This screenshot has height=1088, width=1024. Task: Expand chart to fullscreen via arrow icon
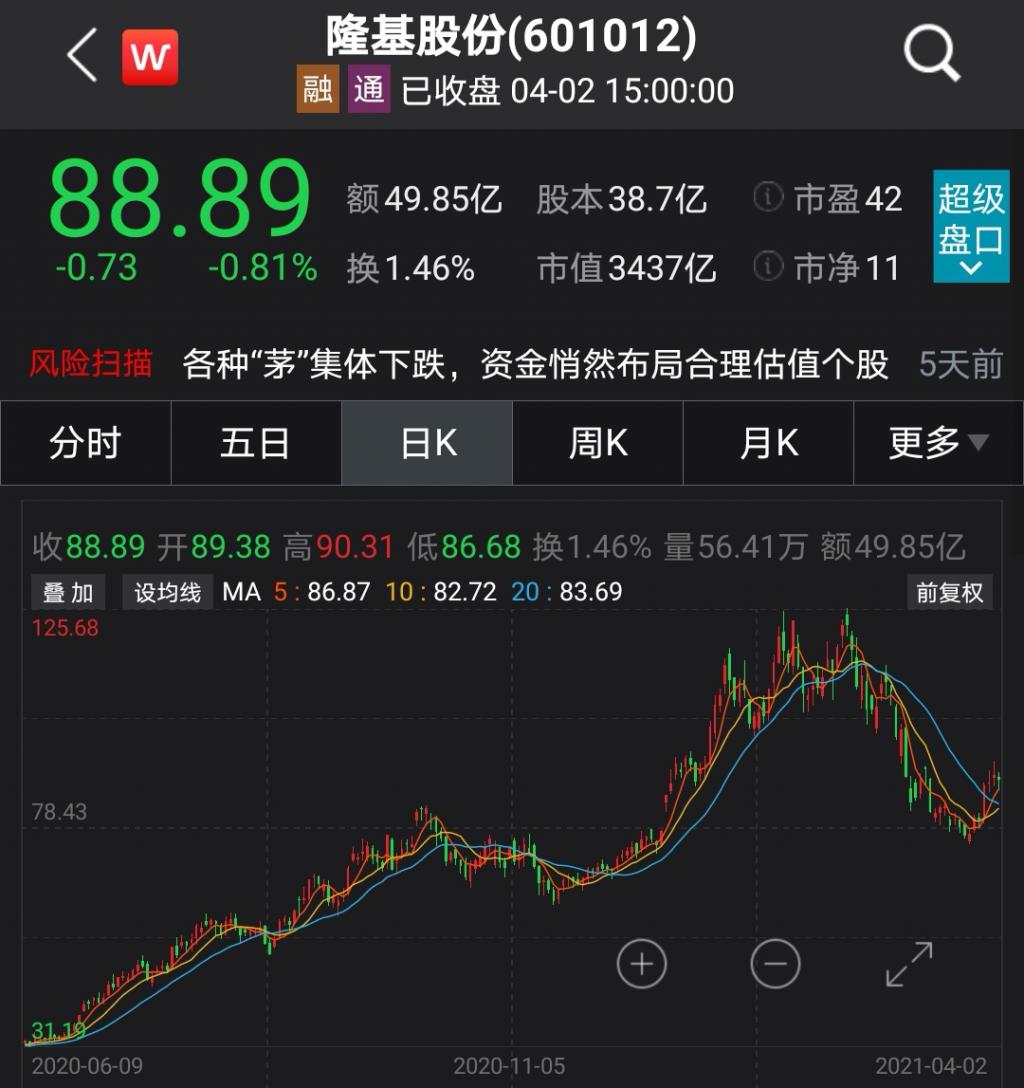point(906,964)
